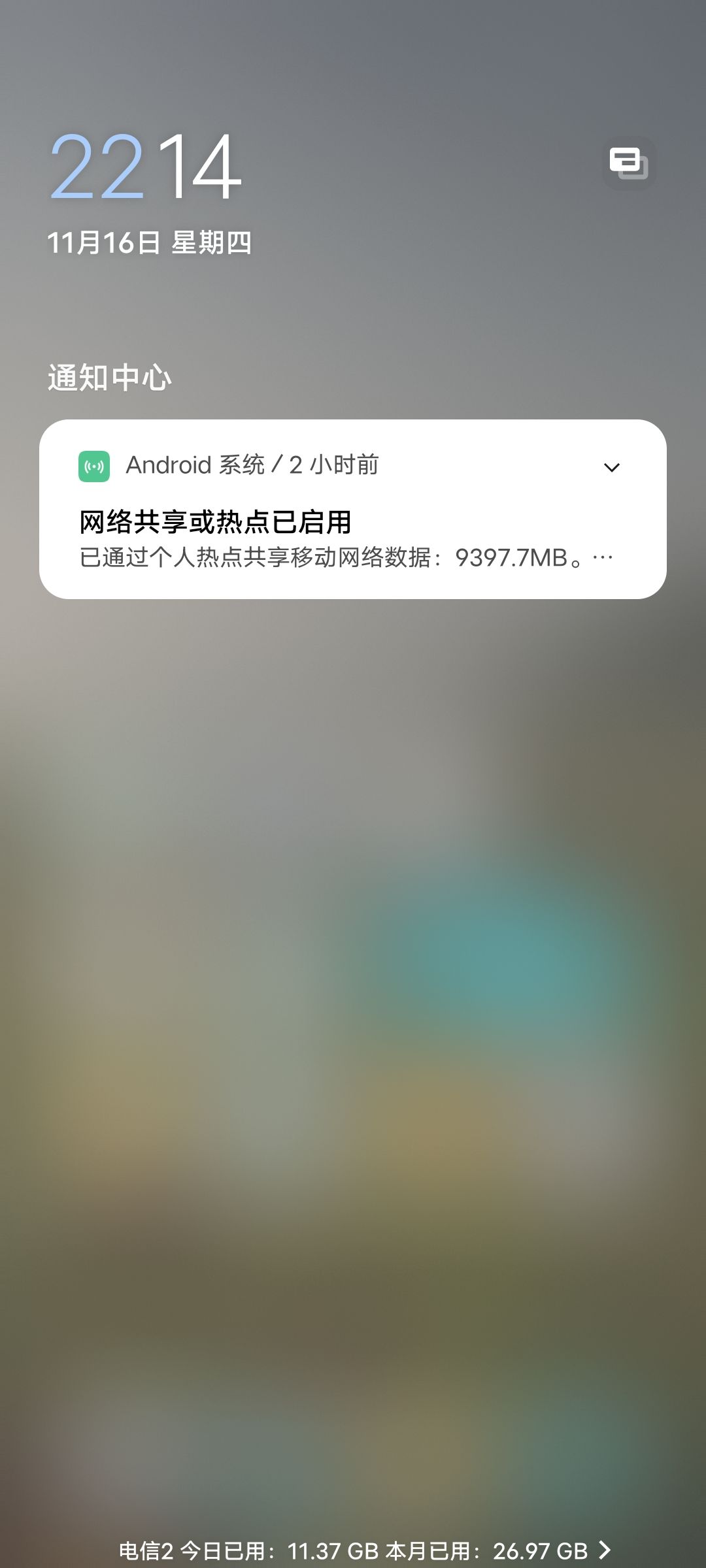Open the 电信2 data usage details
Image resolution: width=706 pixels, height=1568 pixels.
[365, 1550]
